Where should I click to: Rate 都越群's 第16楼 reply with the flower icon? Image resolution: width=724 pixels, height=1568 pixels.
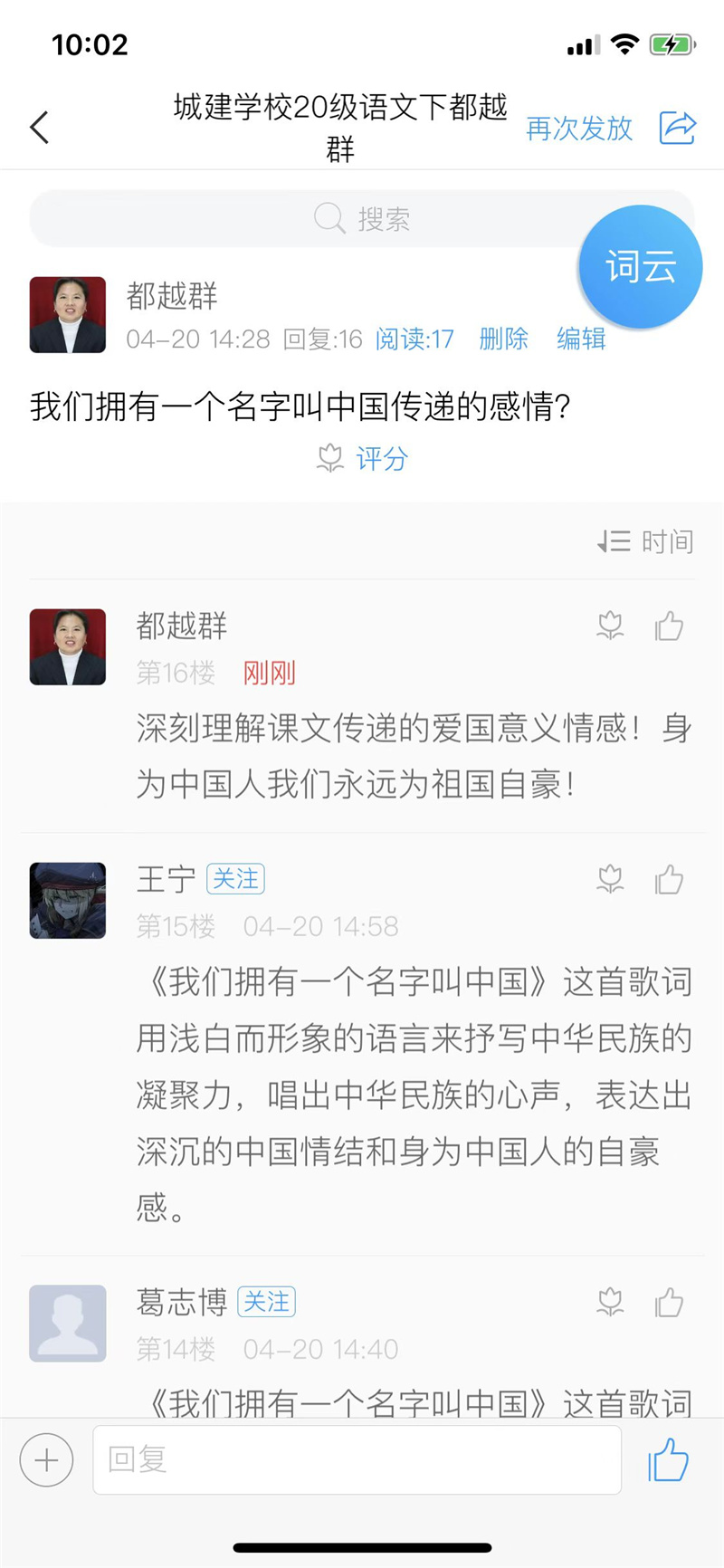click(611, 626)
